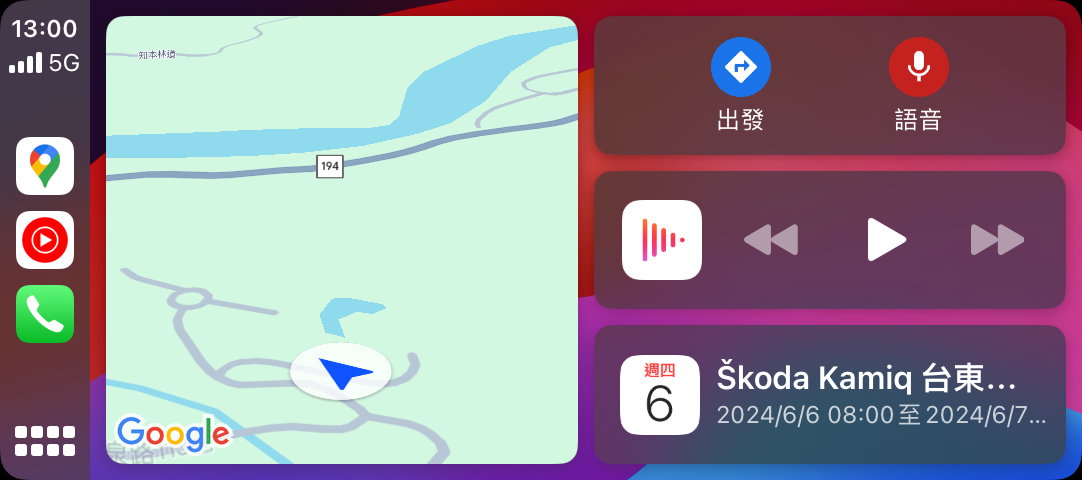Open Google Maps from the sidebar
The width and height of the screenshot is (1082, 480).
pyautogui.click(x=45, y=166)
